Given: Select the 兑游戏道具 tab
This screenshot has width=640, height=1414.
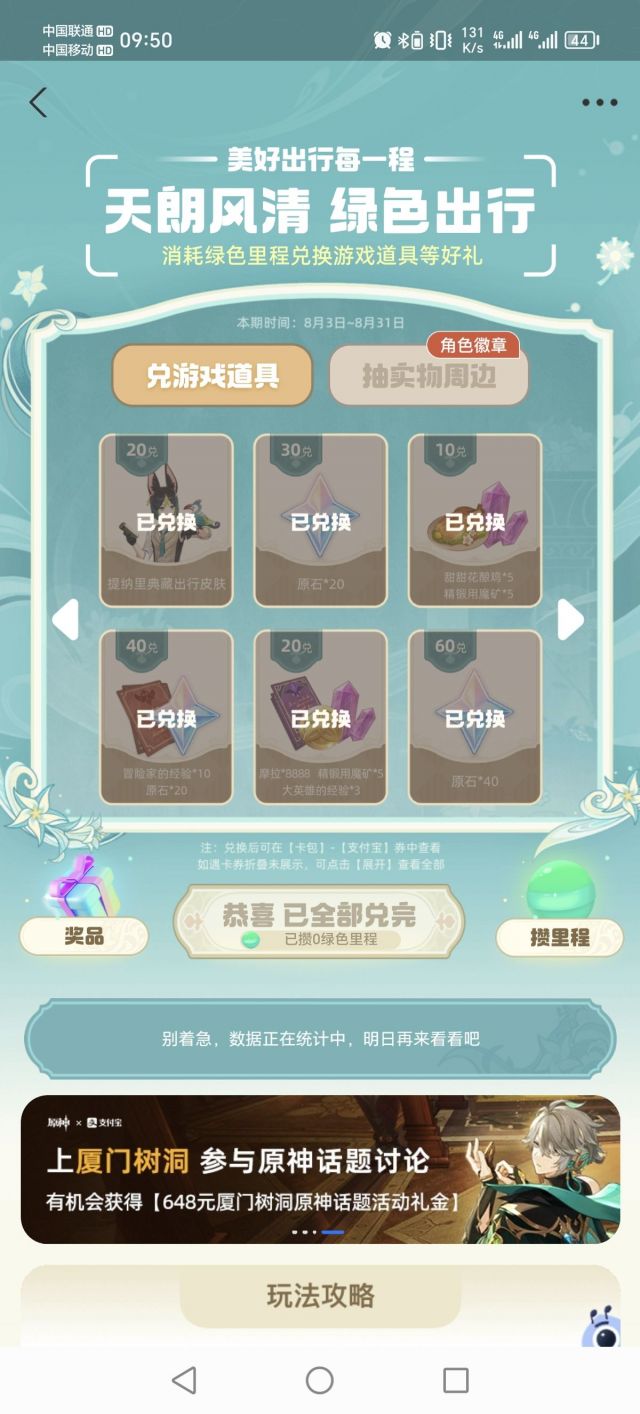Looking at the screenshot, I should click(x=212, y=376).
